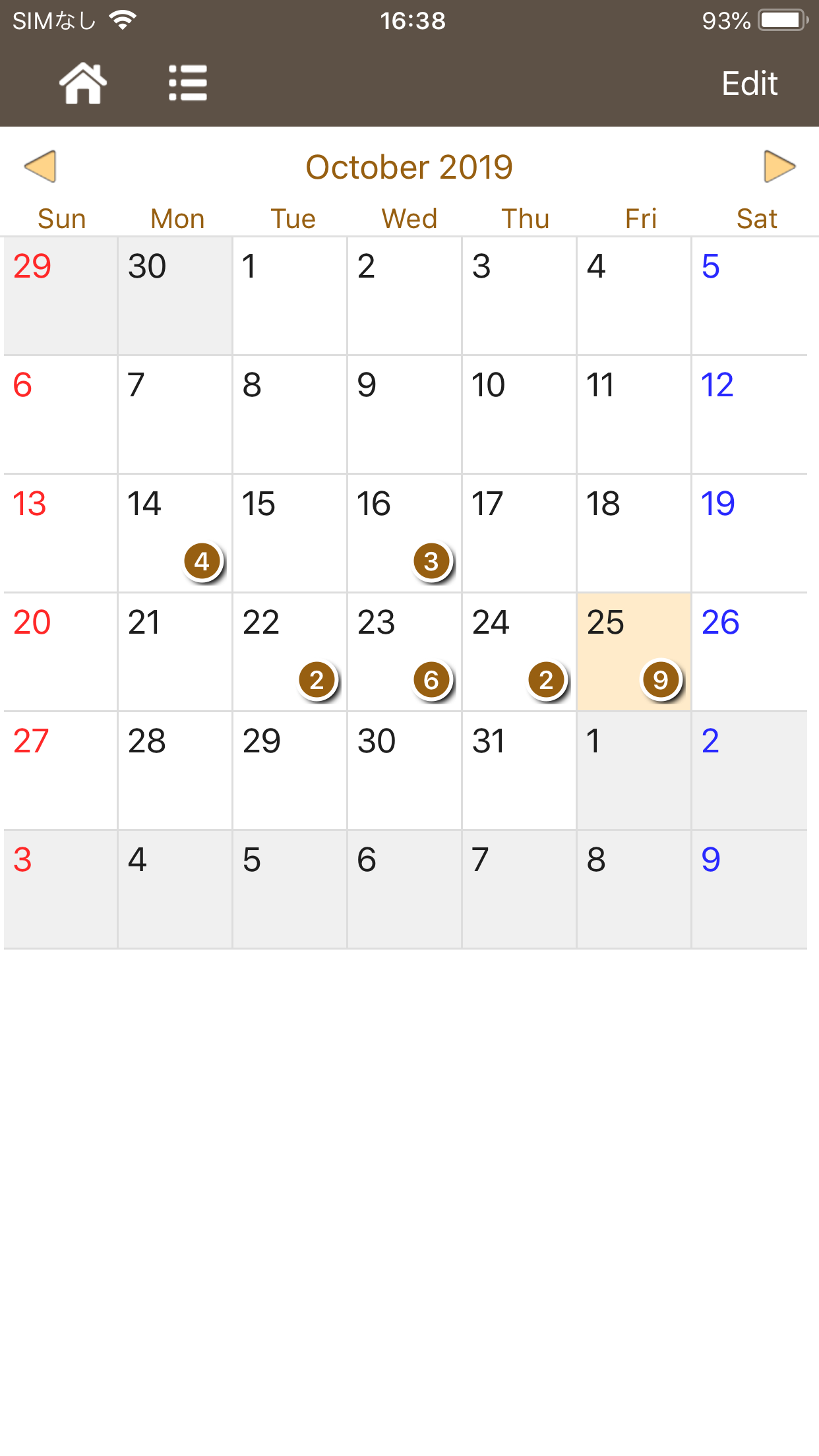The width and height of the screenshot is (819, 1456).
Task: Select Monday October 28
Action: (x=175, y=770)
